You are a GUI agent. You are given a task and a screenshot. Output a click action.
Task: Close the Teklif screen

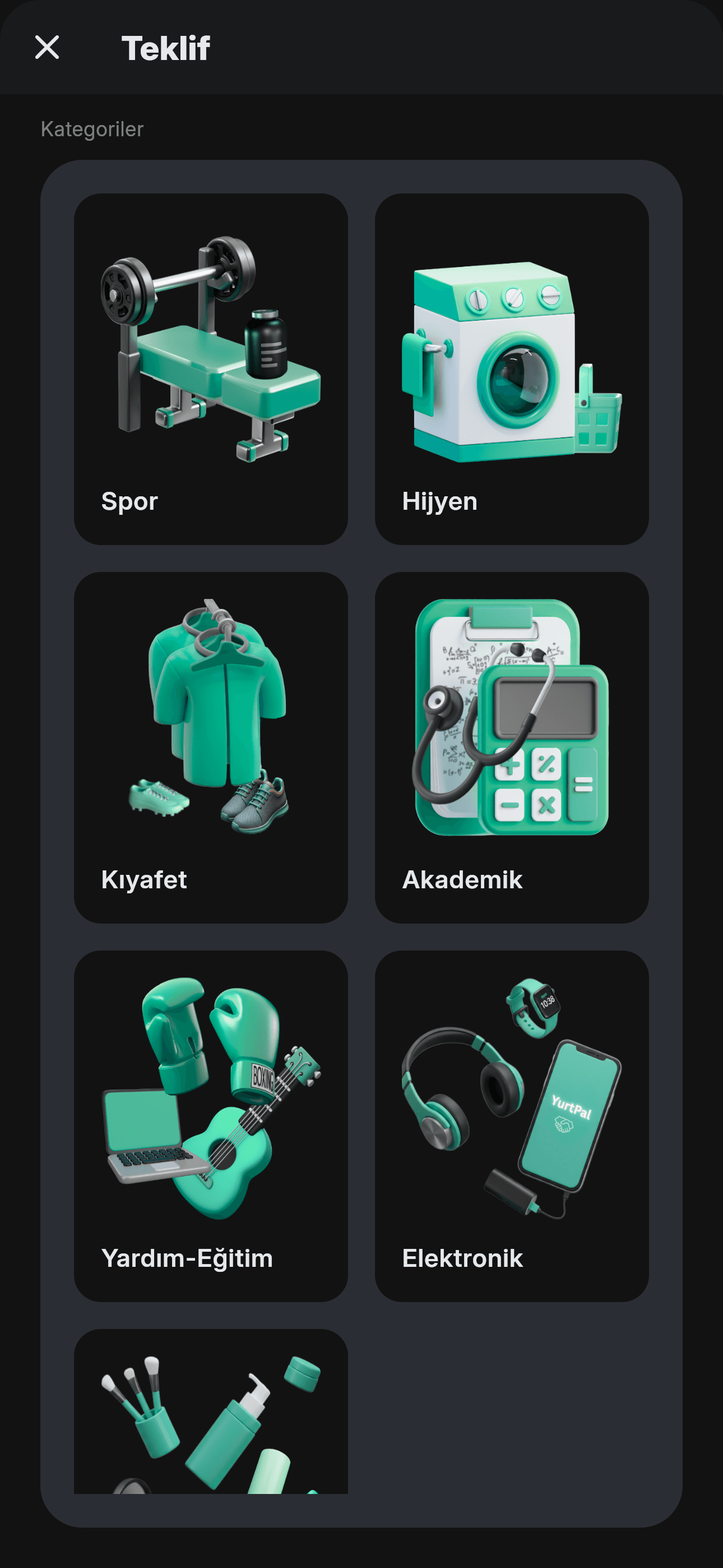[x=47, y=48]
